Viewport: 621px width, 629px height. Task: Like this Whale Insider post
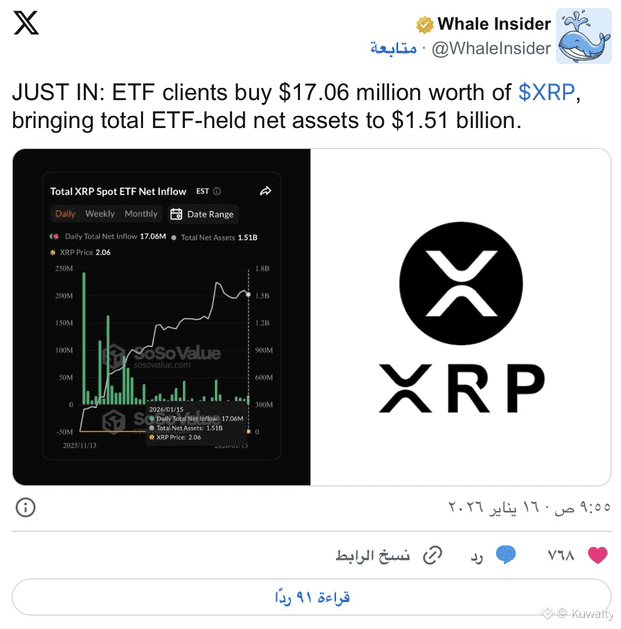click(x=597, y=554)
